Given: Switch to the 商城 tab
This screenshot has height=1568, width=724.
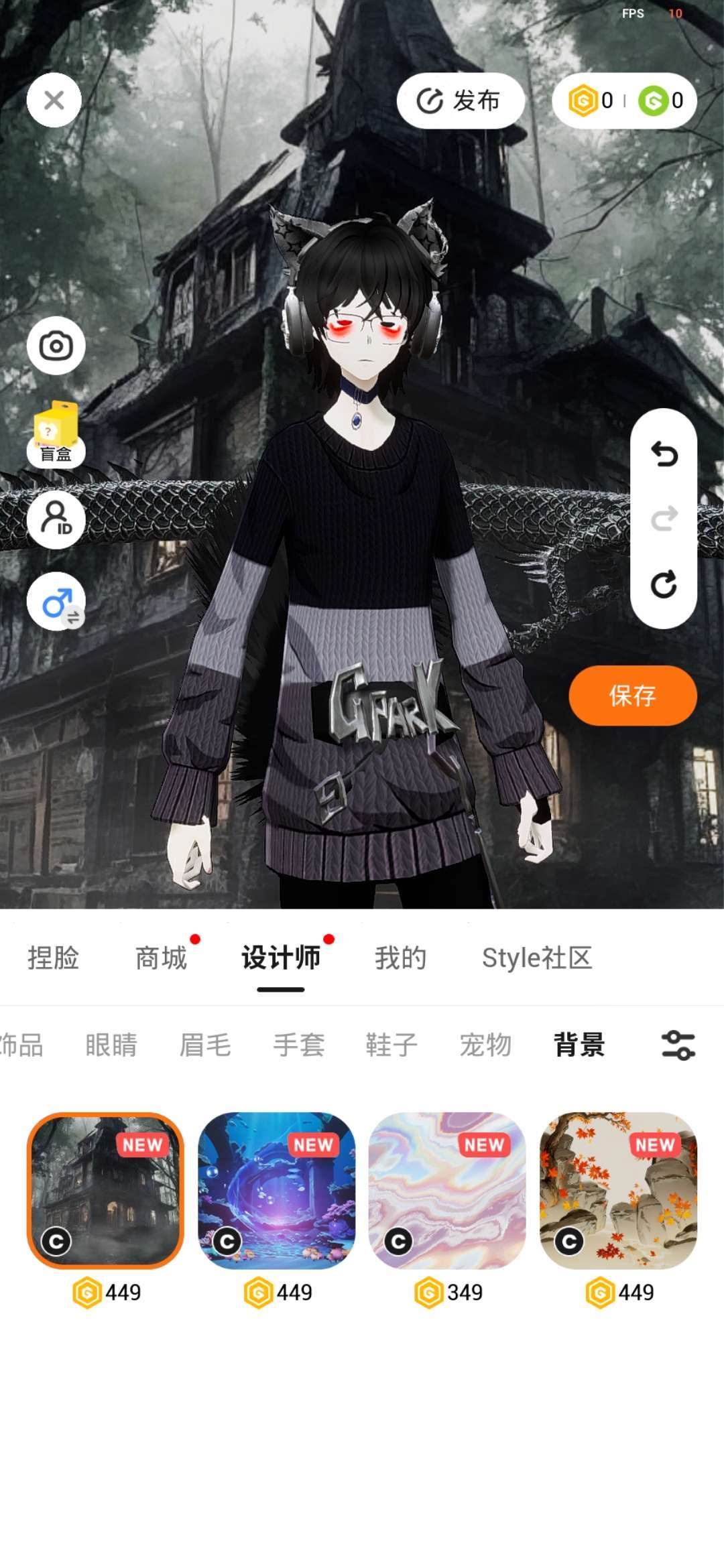Looking at the screenshot, I should [161, 958].
